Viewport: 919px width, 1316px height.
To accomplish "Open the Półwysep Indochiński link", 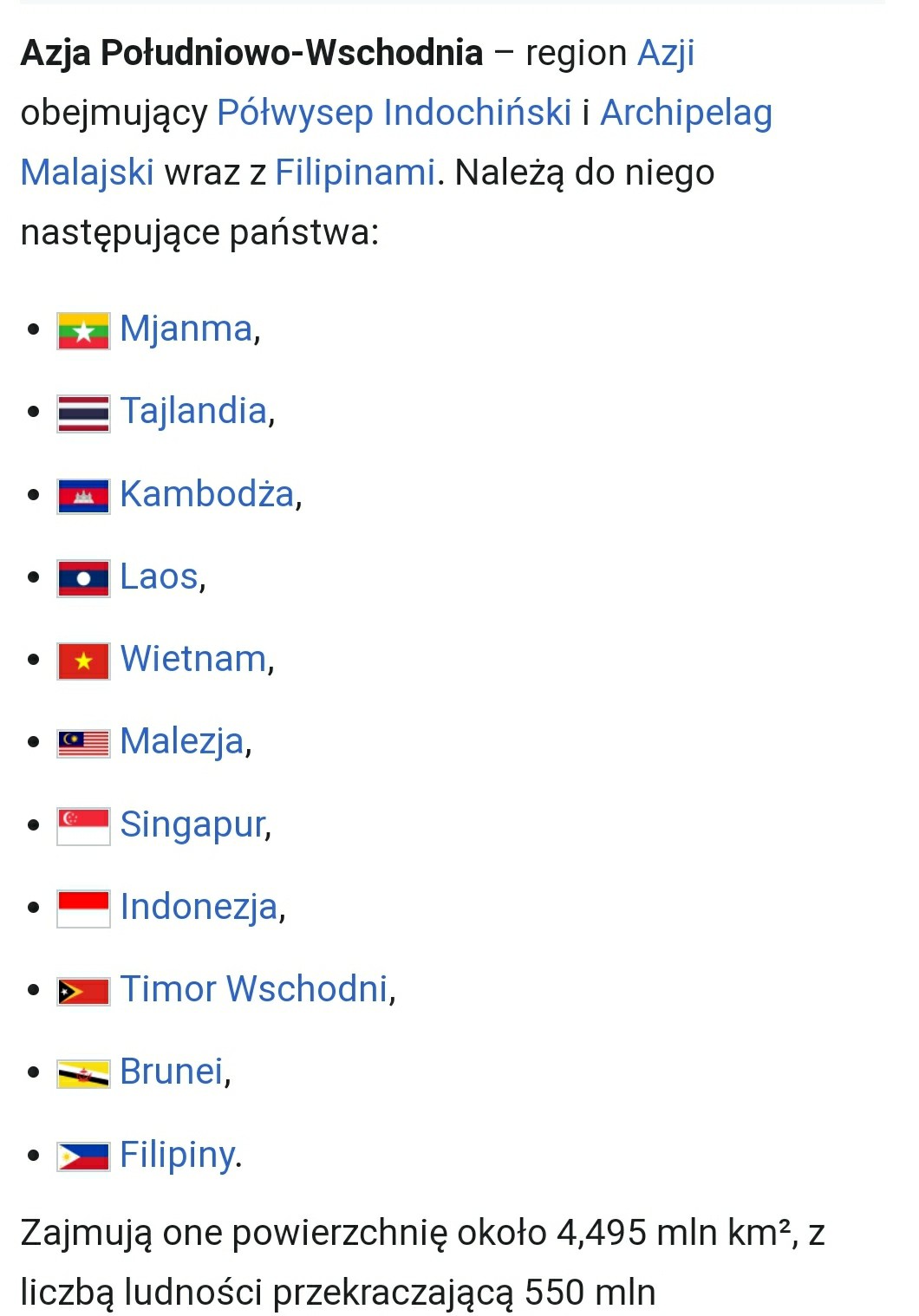I will tap(394, 114).
